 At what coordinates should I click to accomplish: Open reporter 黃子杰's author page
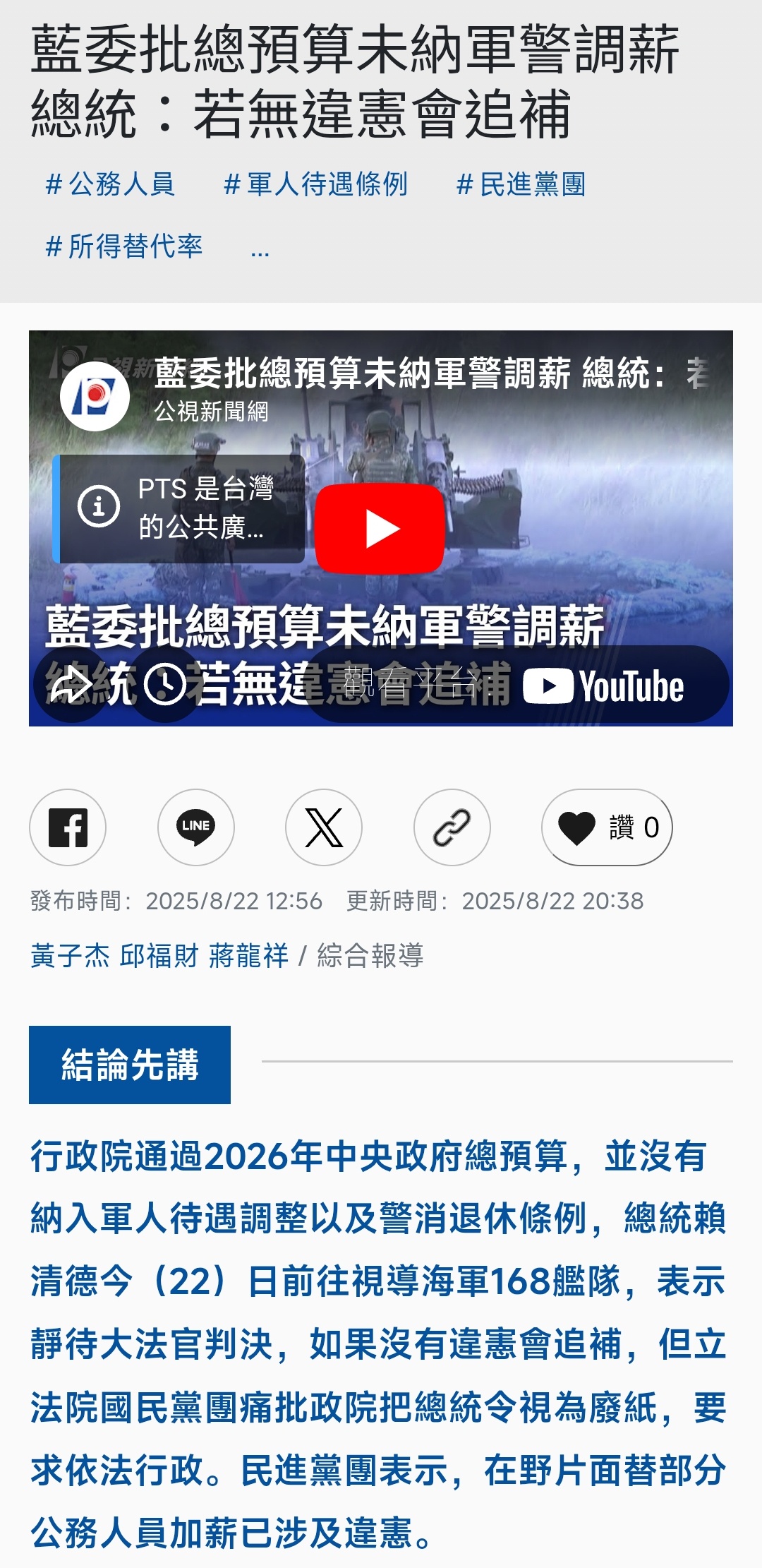click(70, 956)
